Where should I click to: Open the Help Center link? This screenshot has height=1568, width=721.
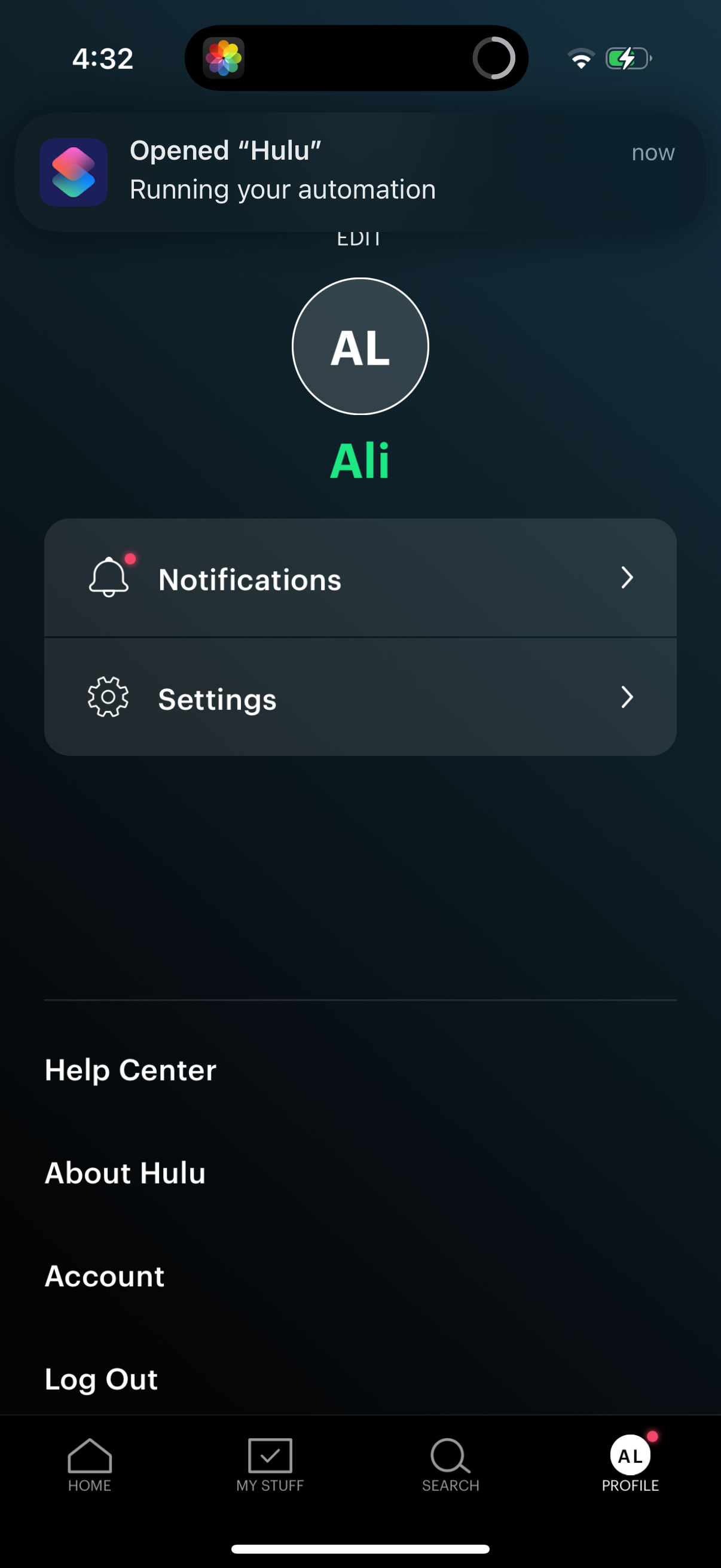(x=130, y=1070)
